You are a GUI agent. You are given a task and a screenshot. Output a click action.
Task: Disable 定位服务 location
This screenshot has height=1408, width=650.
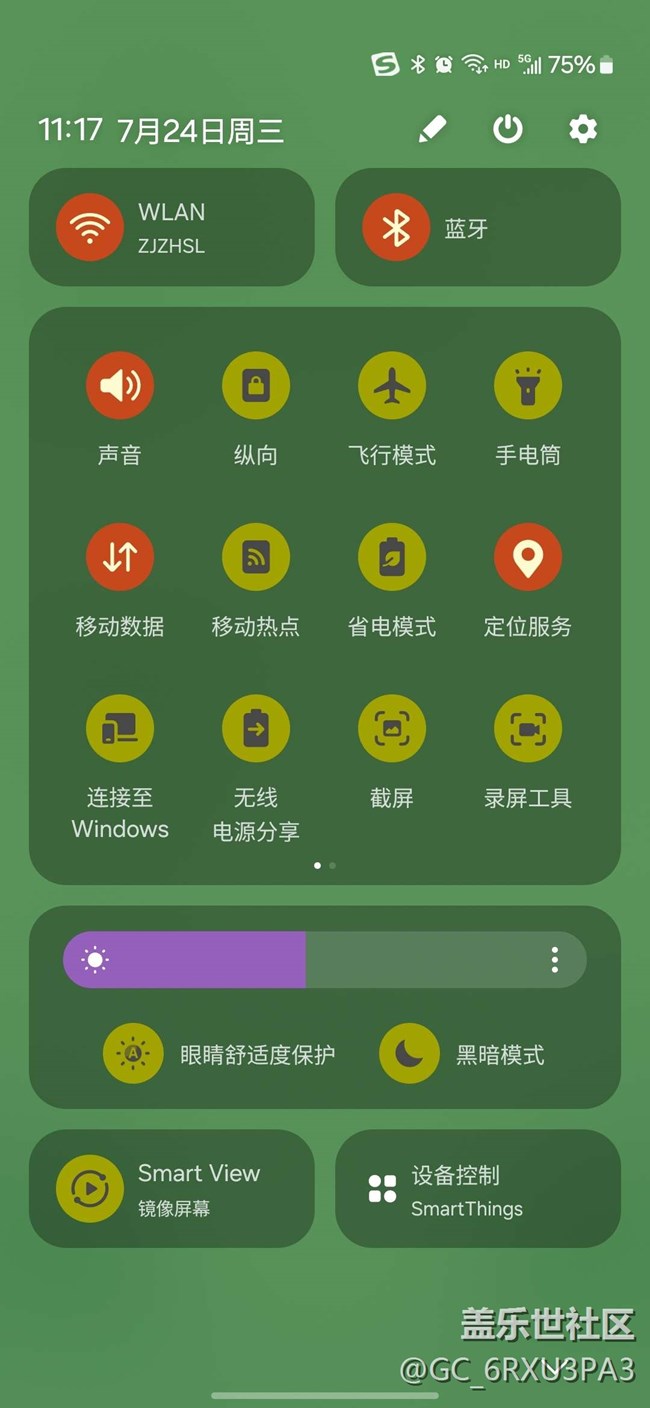coord(528,557)
